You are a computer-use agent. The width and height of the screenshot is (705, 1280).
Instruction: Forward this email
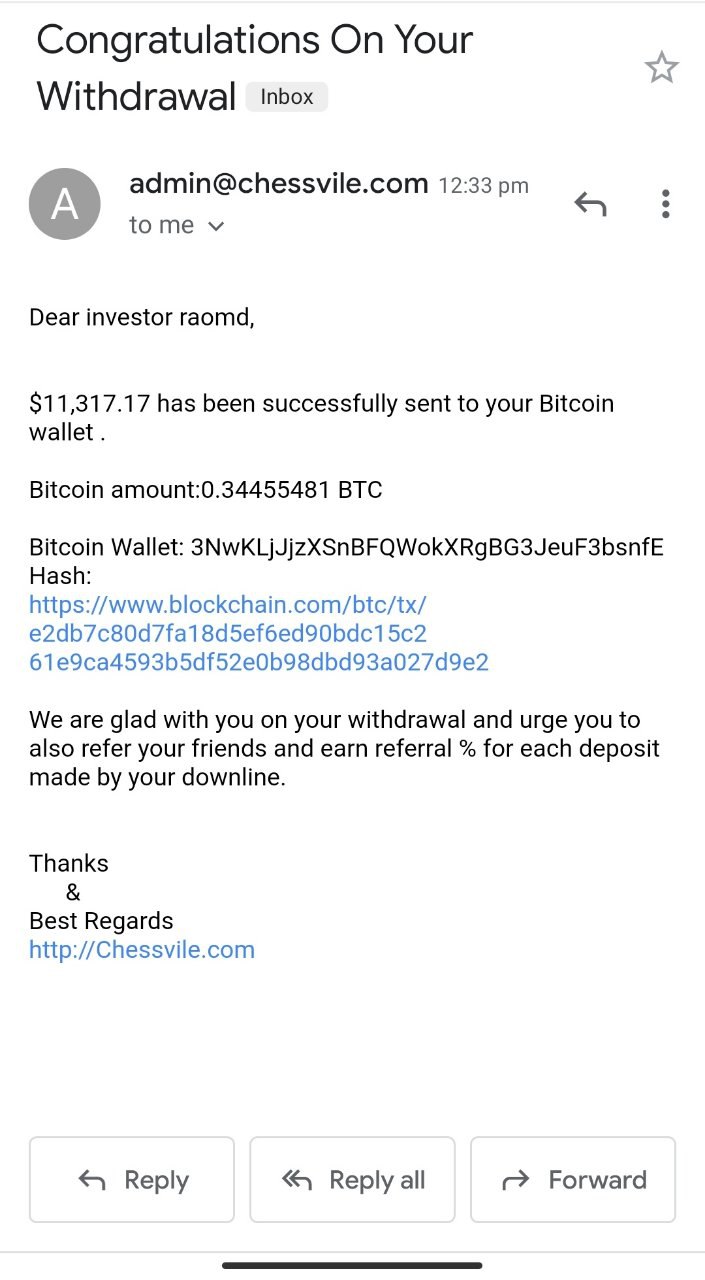pos(573,1180)
